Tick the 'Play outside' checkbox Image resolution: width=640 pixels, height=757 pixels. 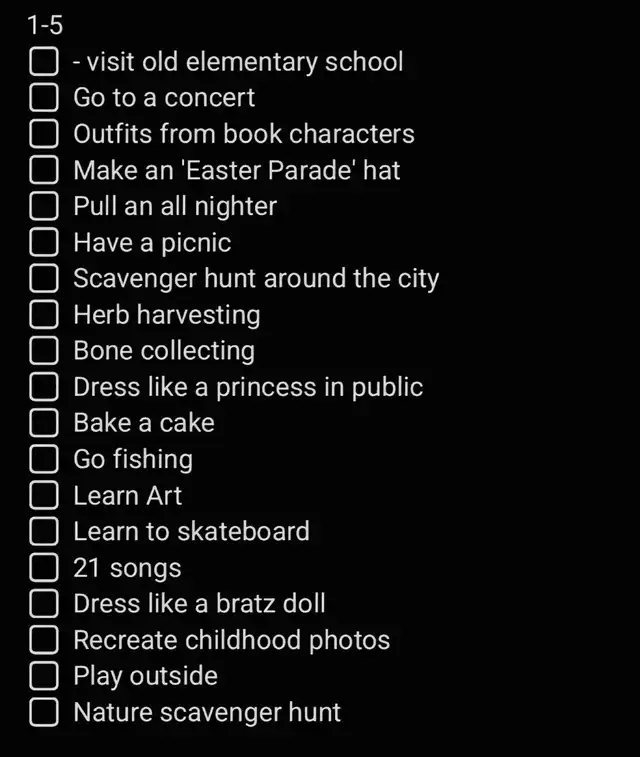(x=43, y=676)
